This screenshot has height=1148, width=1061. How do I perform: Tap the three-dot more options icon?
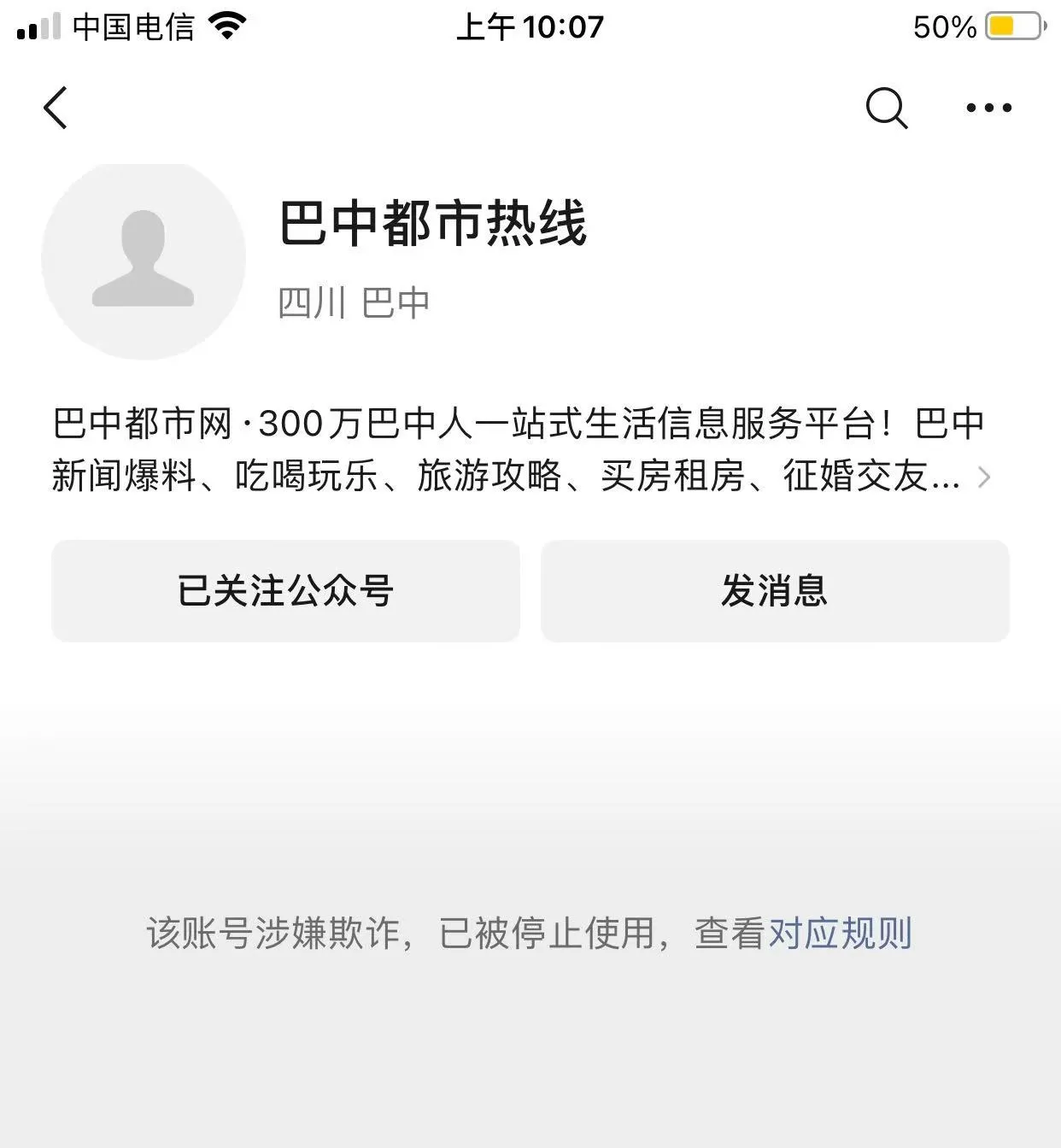coord(988,108)
